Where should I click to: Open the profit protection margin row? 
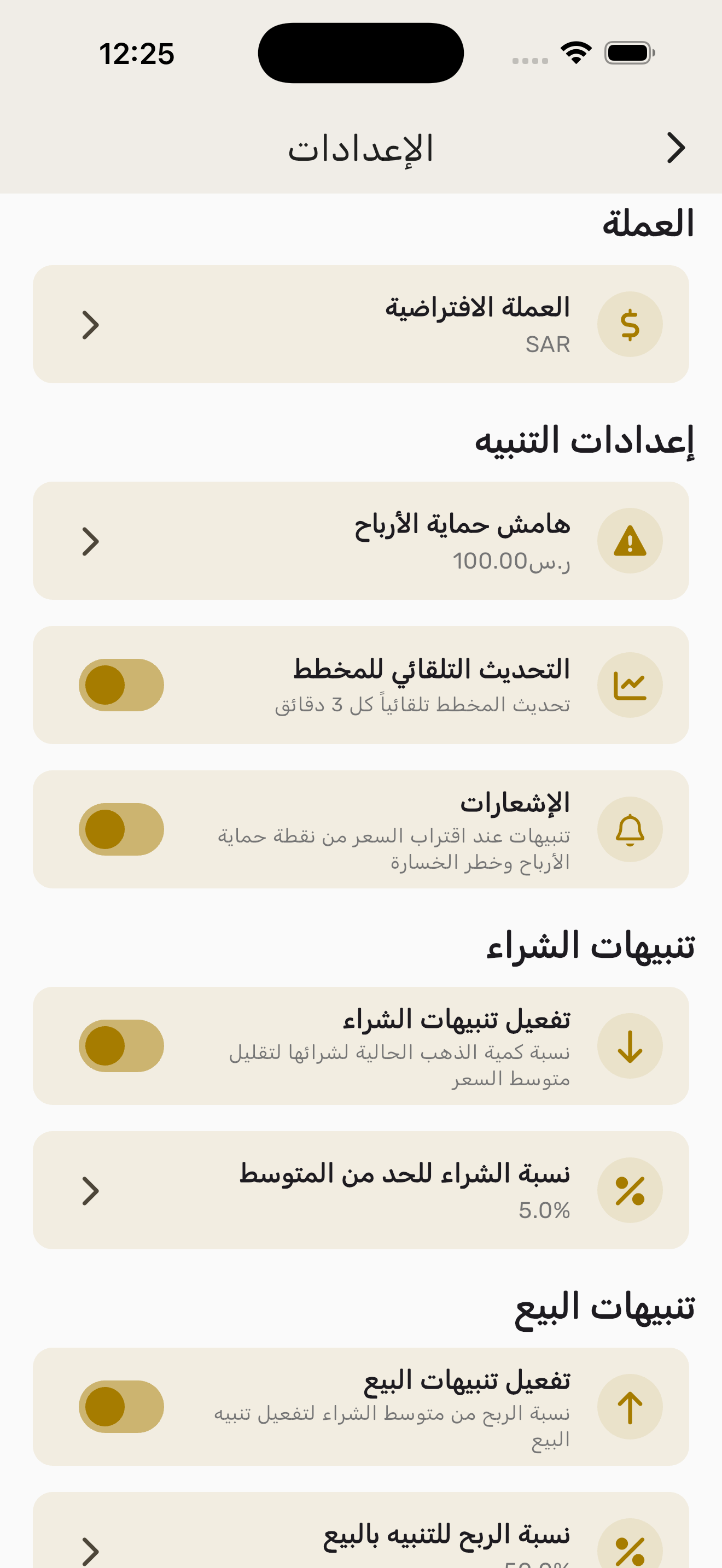click(360, 541)
